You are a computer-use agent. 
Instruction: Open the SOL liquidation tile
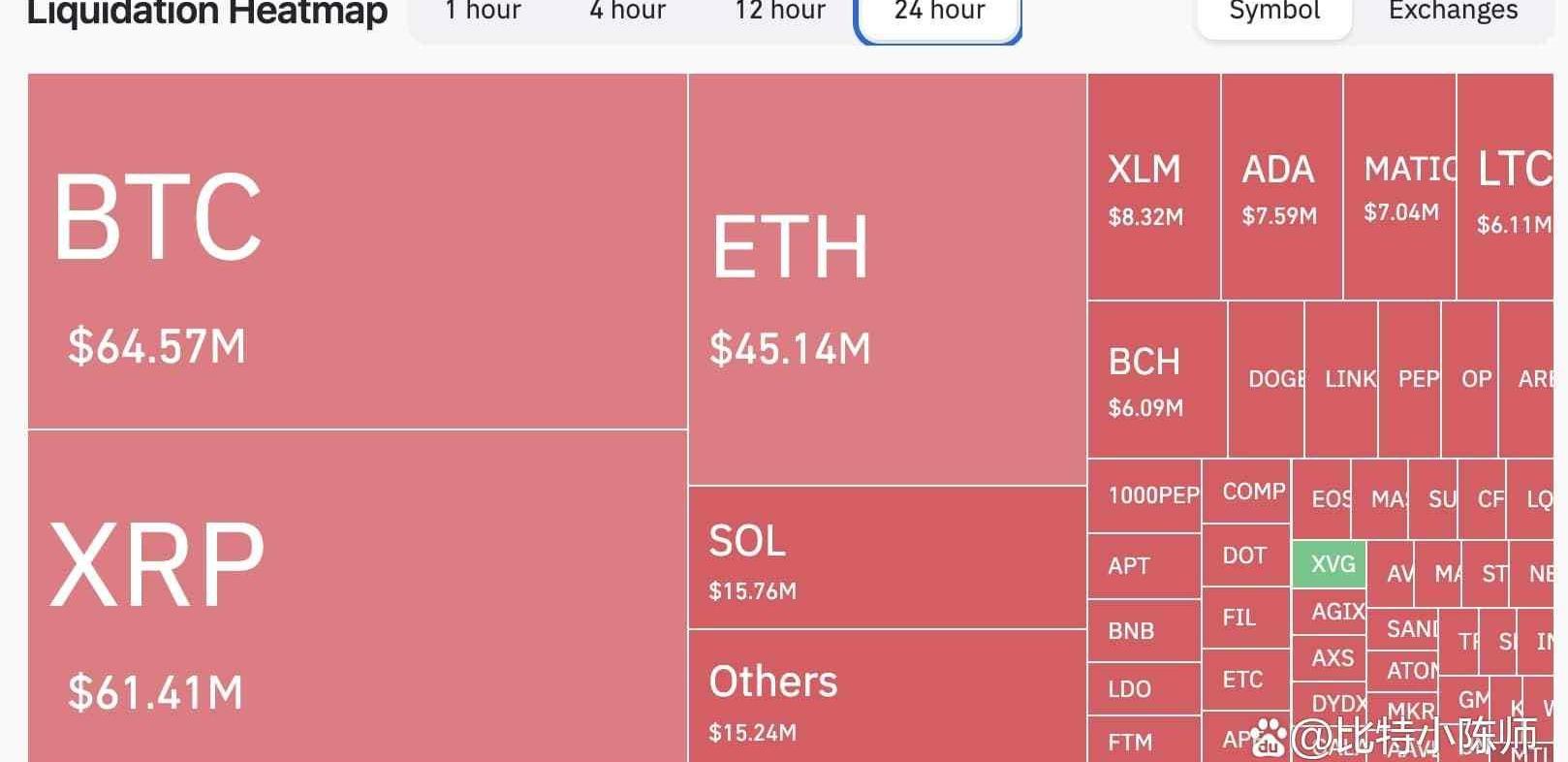tap(887, 557)
